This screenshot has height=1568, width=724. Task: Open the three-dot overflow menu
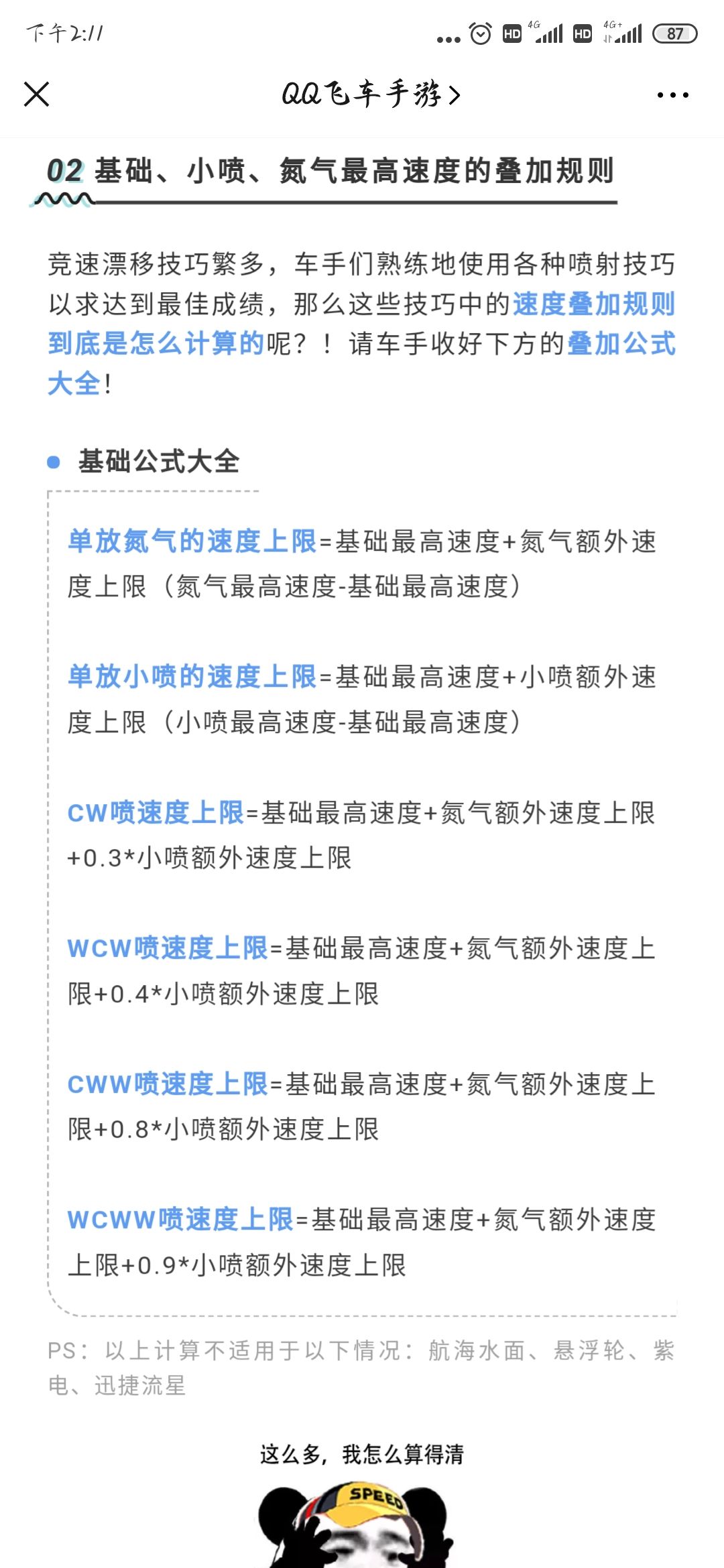(672, 95)
